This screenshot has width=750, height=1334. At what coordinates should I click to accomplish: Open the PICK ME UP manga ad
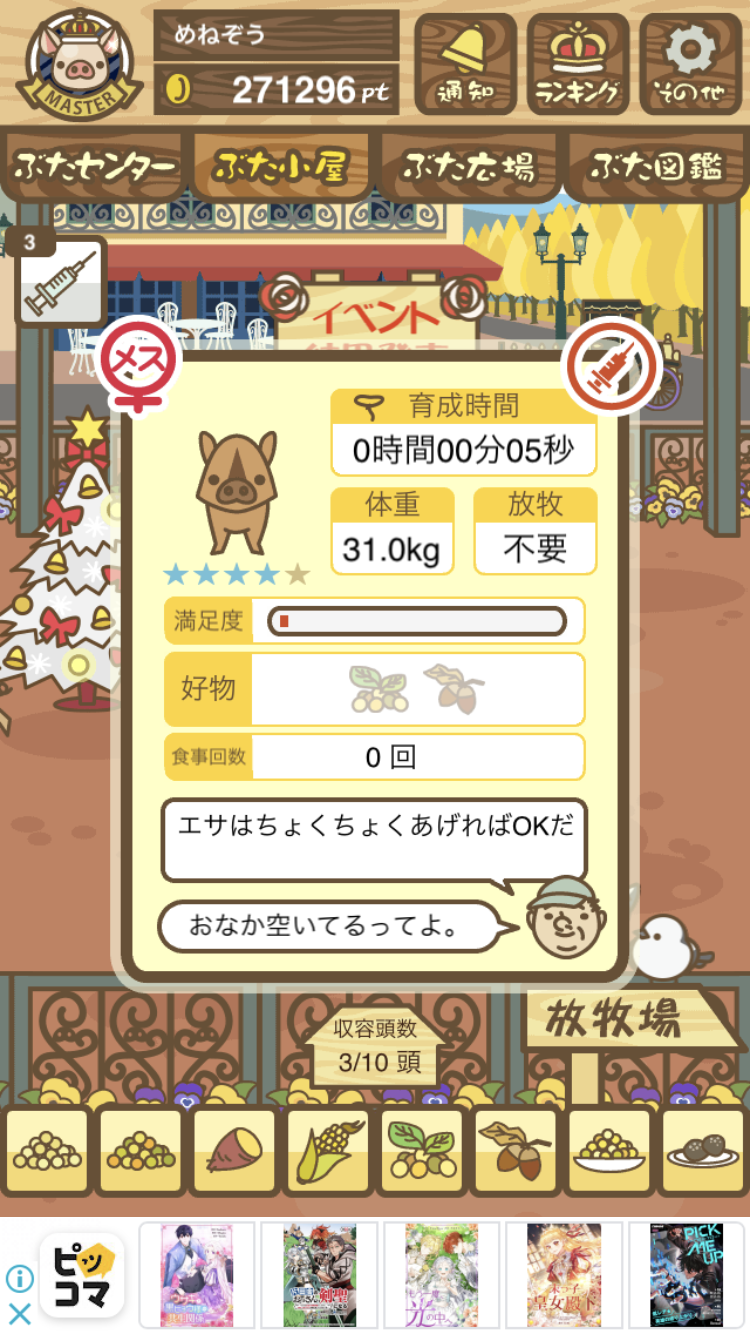(x=686, y=1274)
